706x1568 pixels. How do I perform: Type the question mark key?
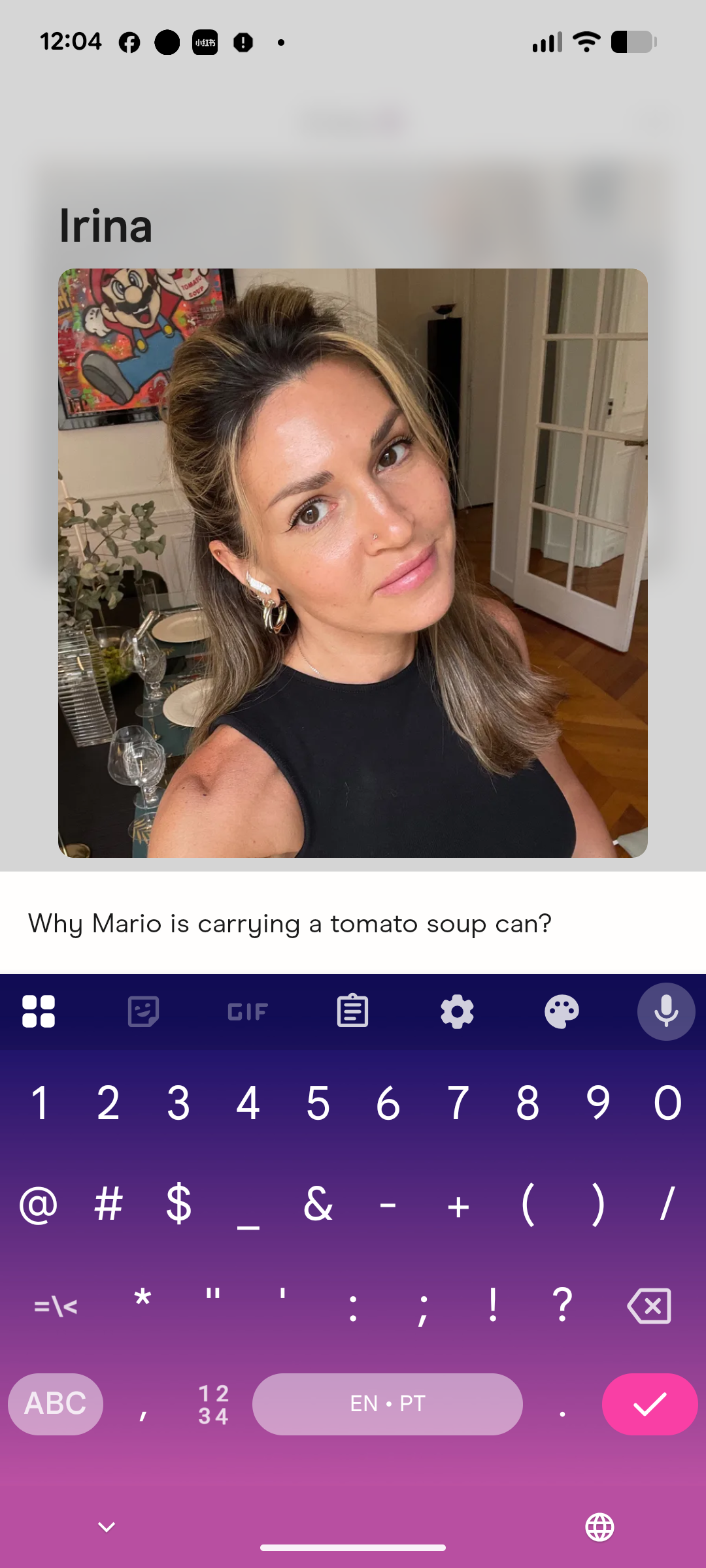pyautogui.click(x=562, y=1305)
